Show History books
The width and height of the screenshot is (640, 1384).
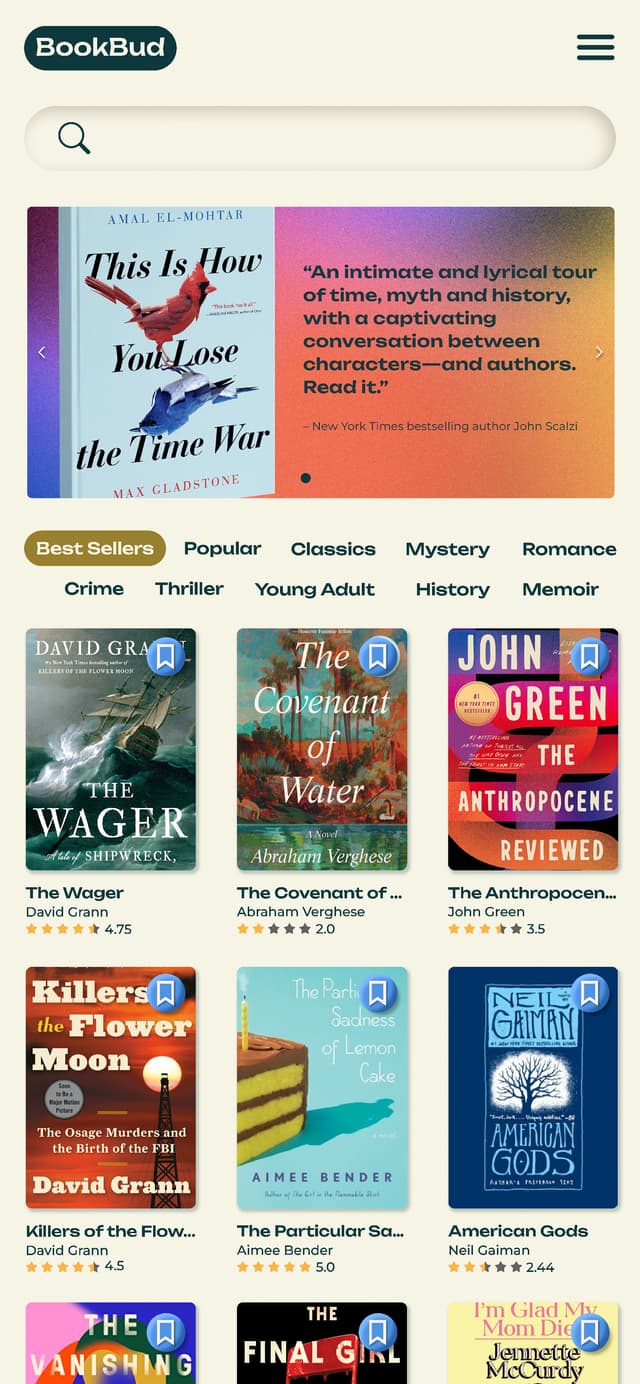pyautogui.click(x=452, y=589)
